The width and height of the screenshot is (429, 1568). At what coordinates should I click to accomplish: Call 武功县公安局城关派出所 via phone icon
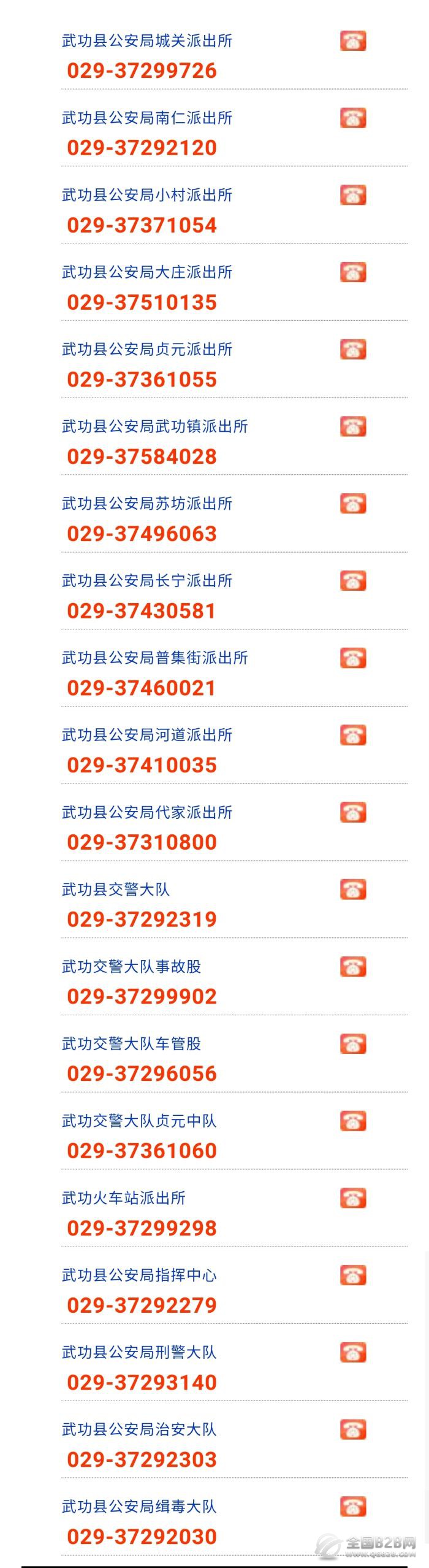[x=353, y=41]
